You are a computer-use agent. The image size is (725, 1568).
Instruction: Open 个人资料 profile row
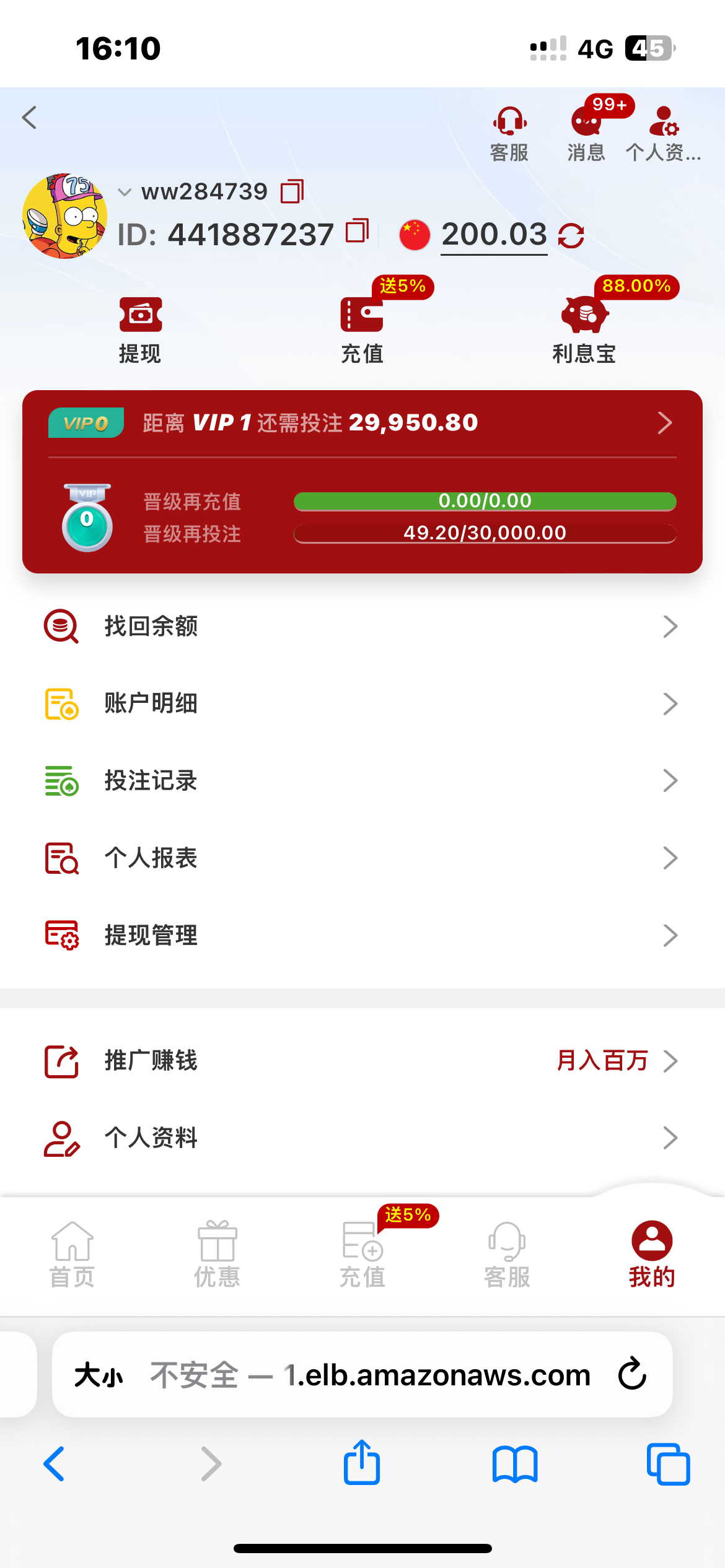pyautogui.click(x=362, y=1138)
